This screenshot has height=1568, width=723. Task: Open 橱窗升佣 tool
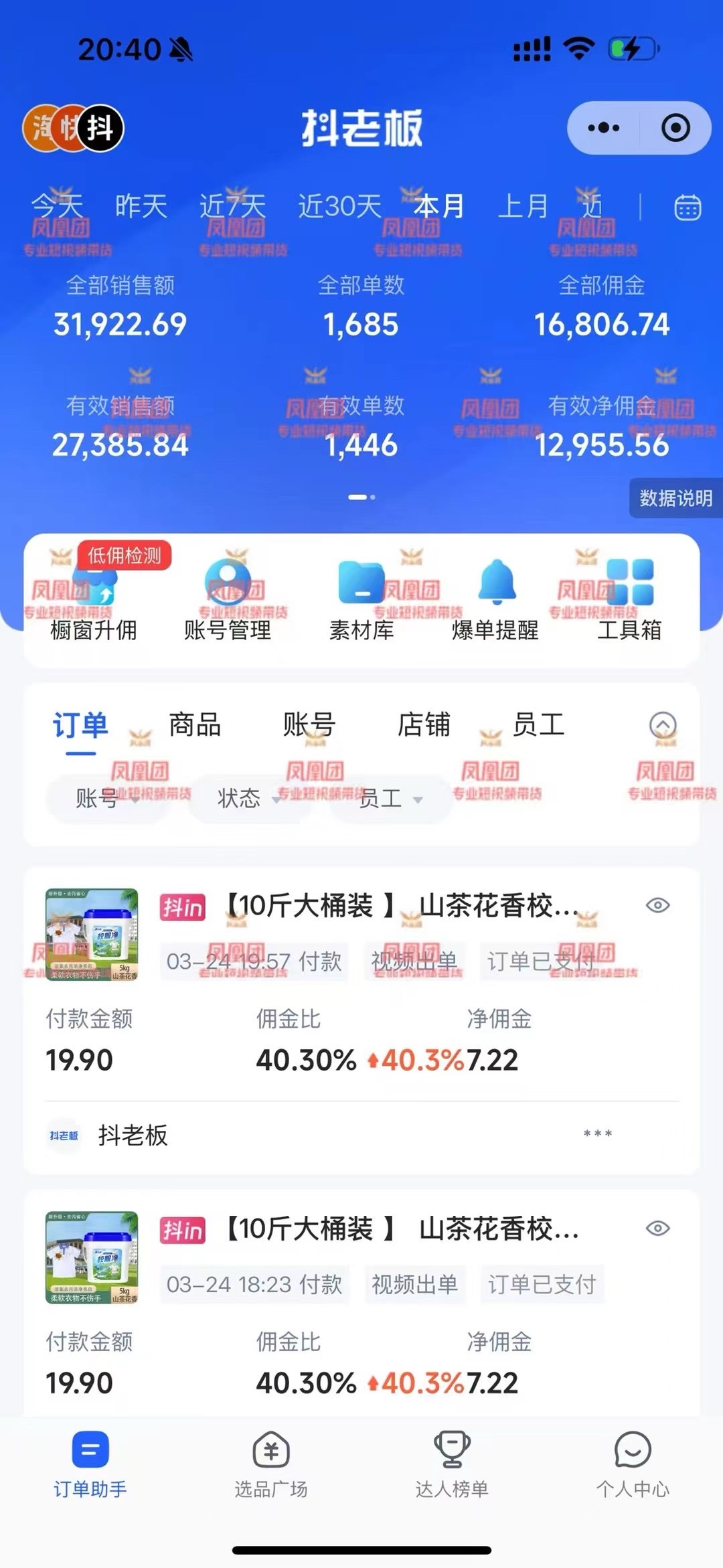coord(94,603)
